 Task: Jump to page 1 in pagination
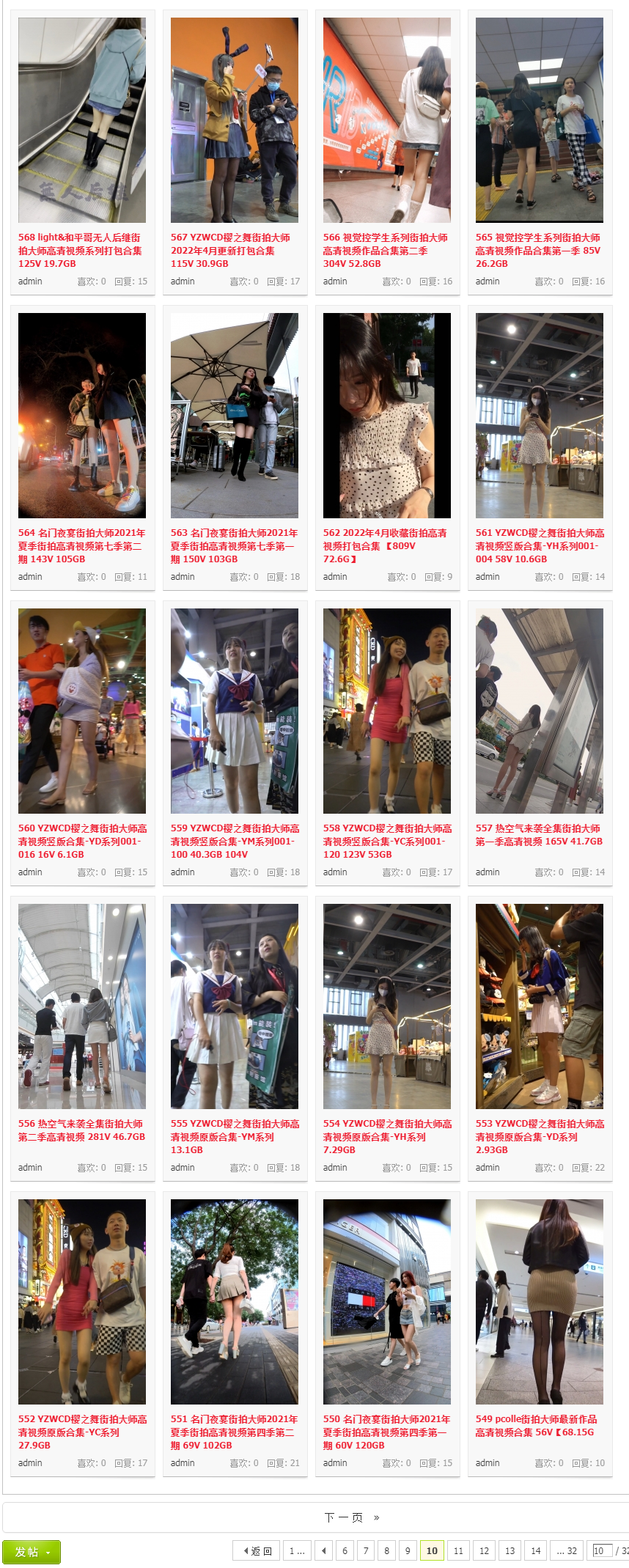(x=296, y=1551)
